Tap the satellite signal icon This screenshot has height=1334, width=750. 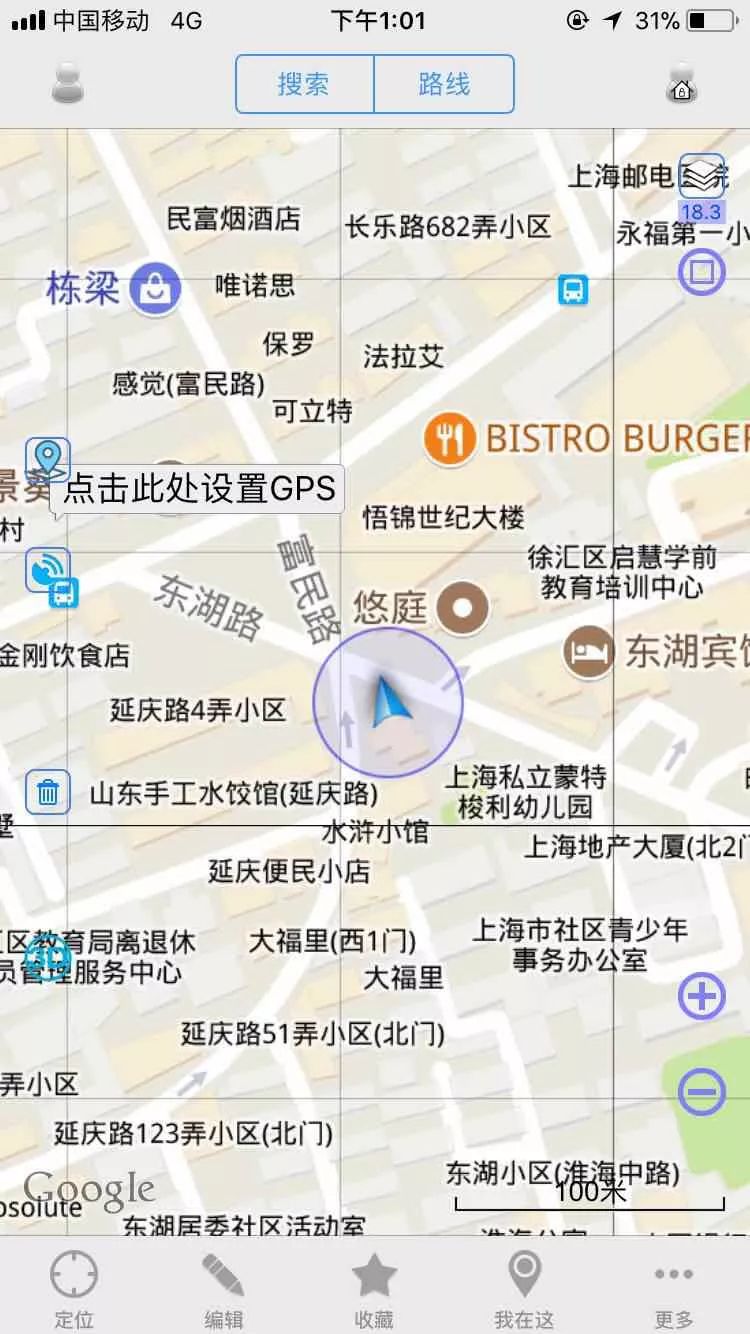click(48, 570)
